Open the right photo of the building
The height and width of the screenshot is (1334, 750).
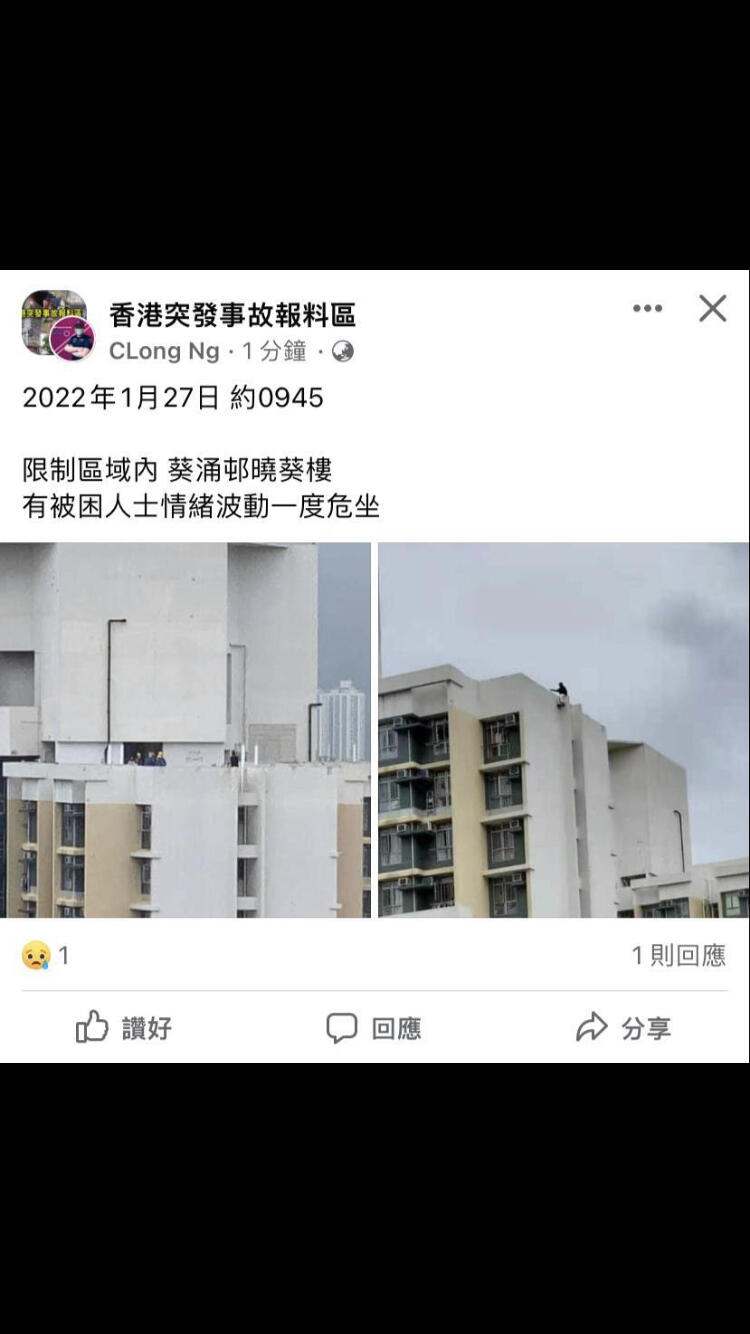tap(564, 730)
